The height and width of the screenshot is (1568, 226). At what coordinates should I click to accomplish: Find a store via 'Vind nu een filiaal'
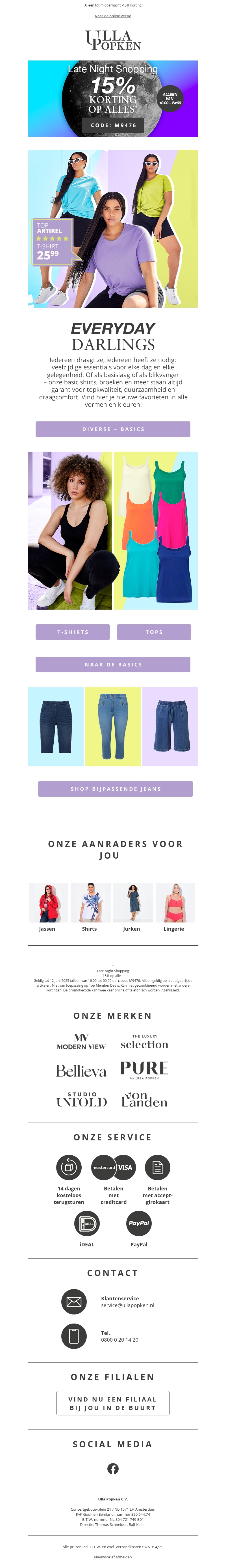click(x=113, y=1403)
